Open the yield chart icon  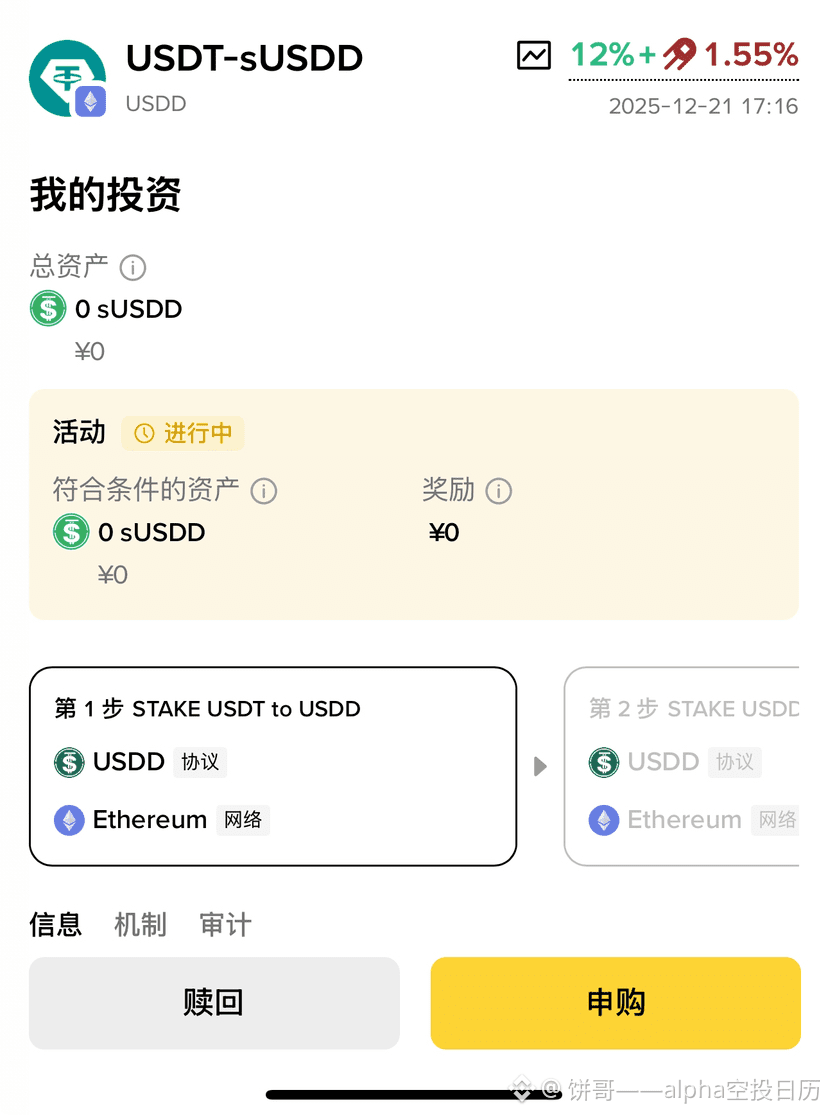pyautogui.click(x=534, y=55)
